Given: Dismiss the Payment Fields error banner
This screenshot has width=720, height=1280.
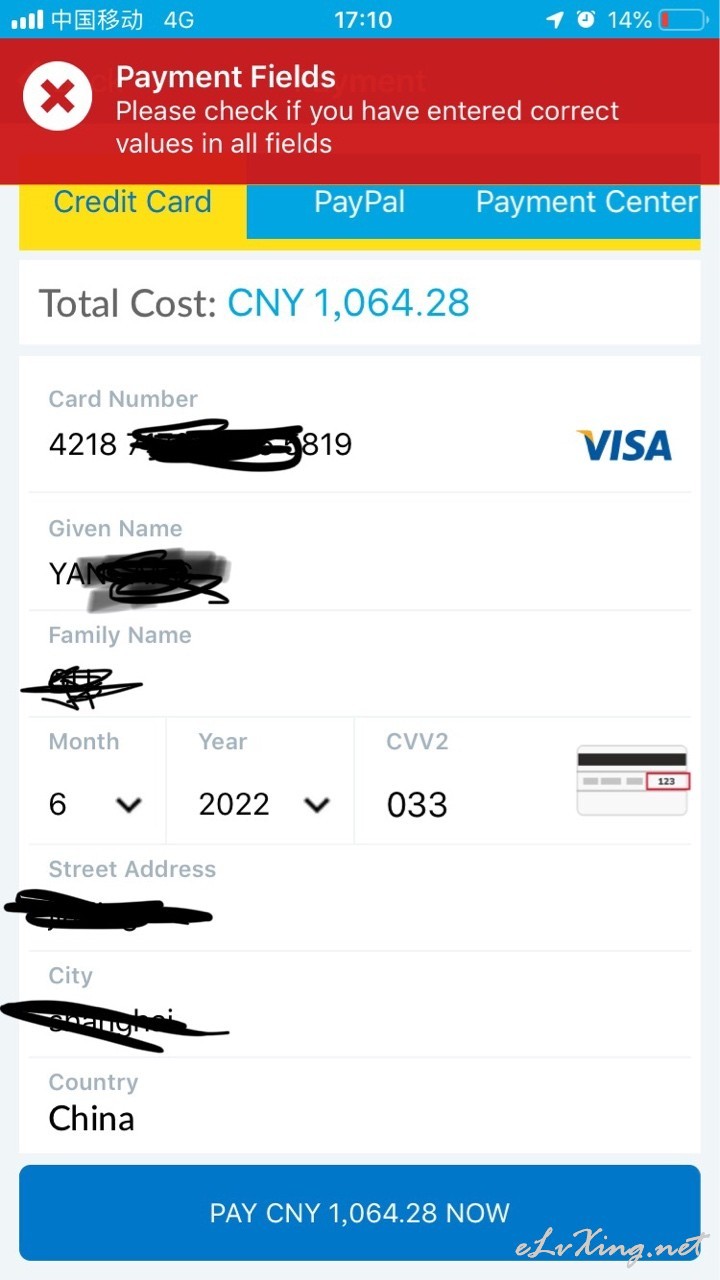Looking at the screenshot, I should coord(57,96).
